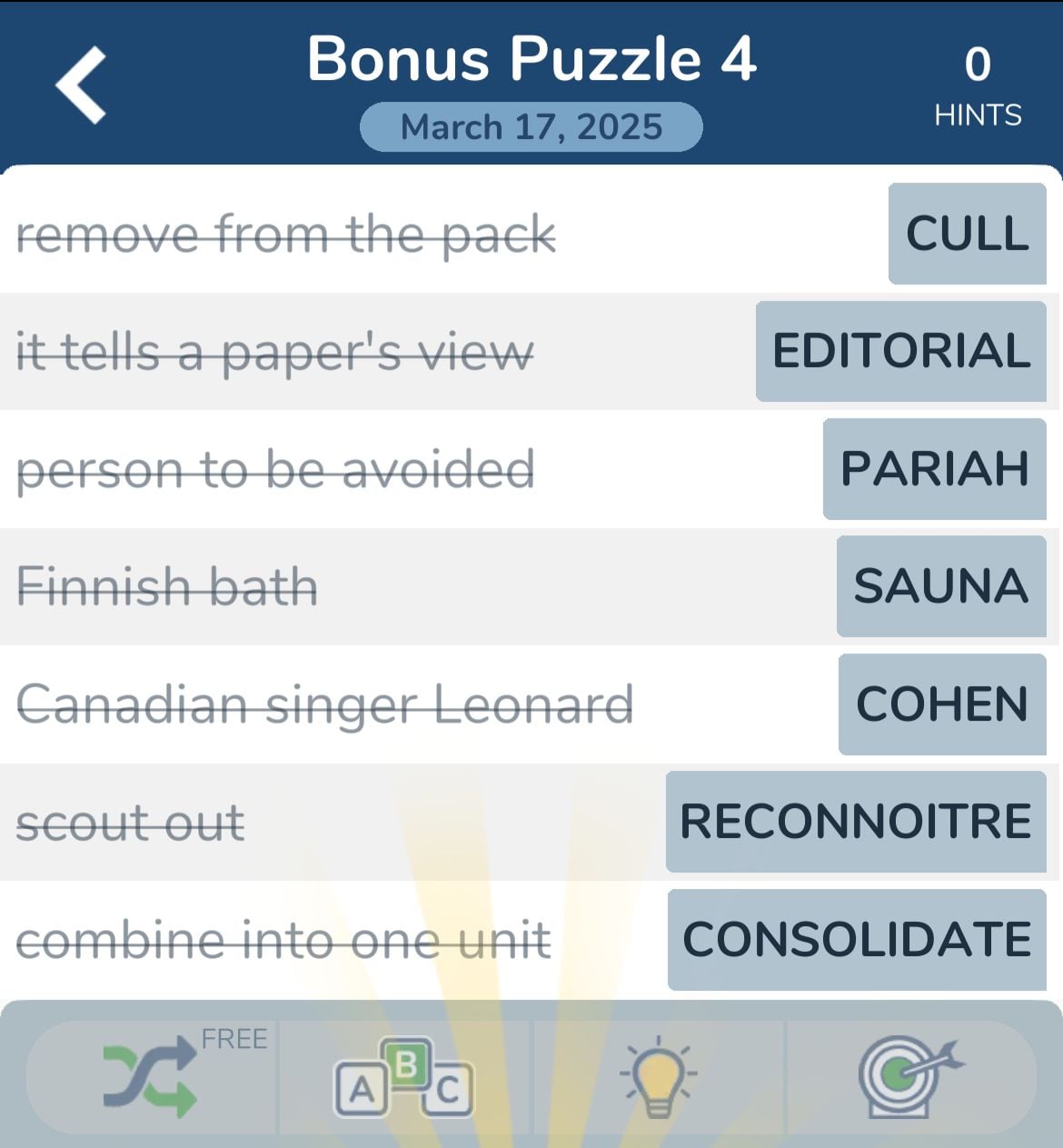Select the clue 'scout out'

(x=130, y=824)
